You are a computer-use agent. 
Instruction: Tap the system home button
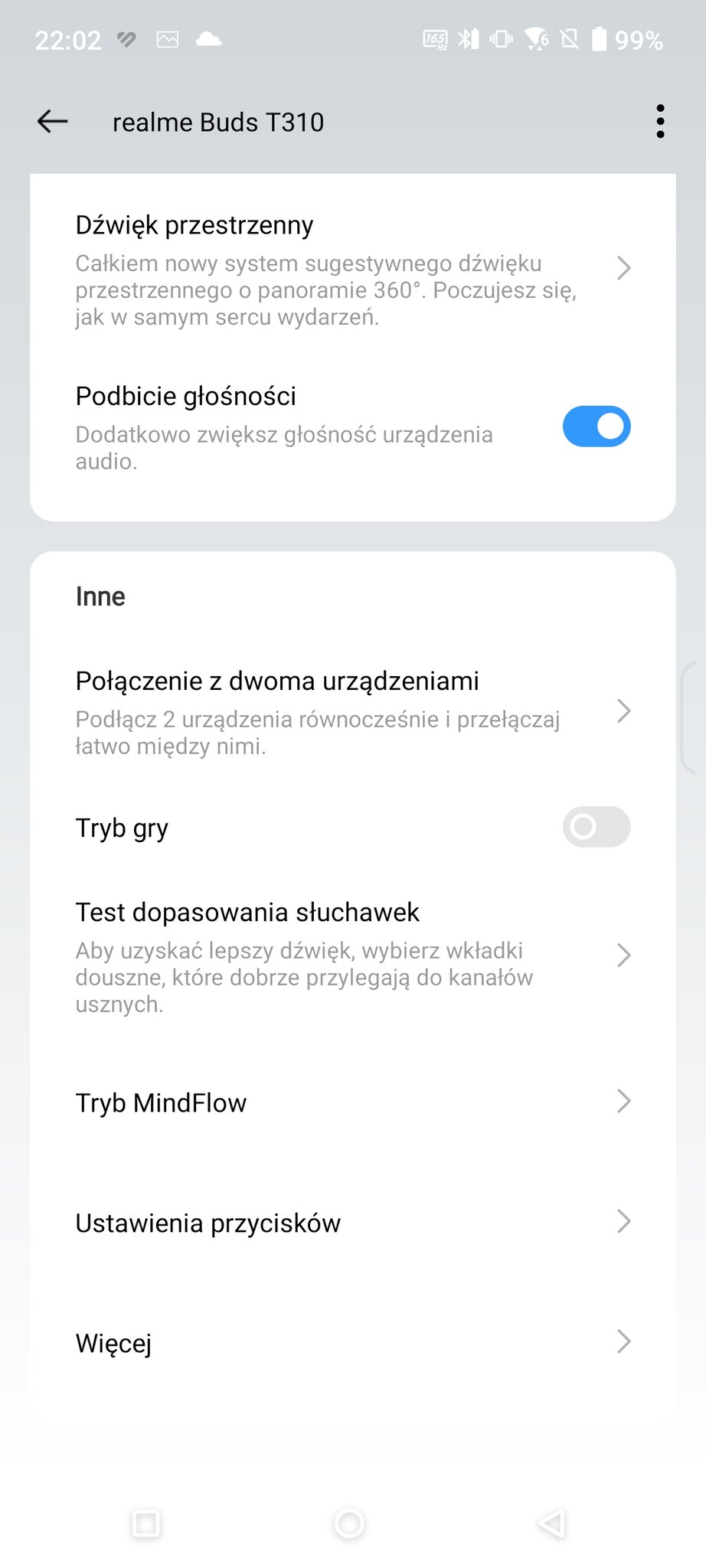[x=349, y=1523]
